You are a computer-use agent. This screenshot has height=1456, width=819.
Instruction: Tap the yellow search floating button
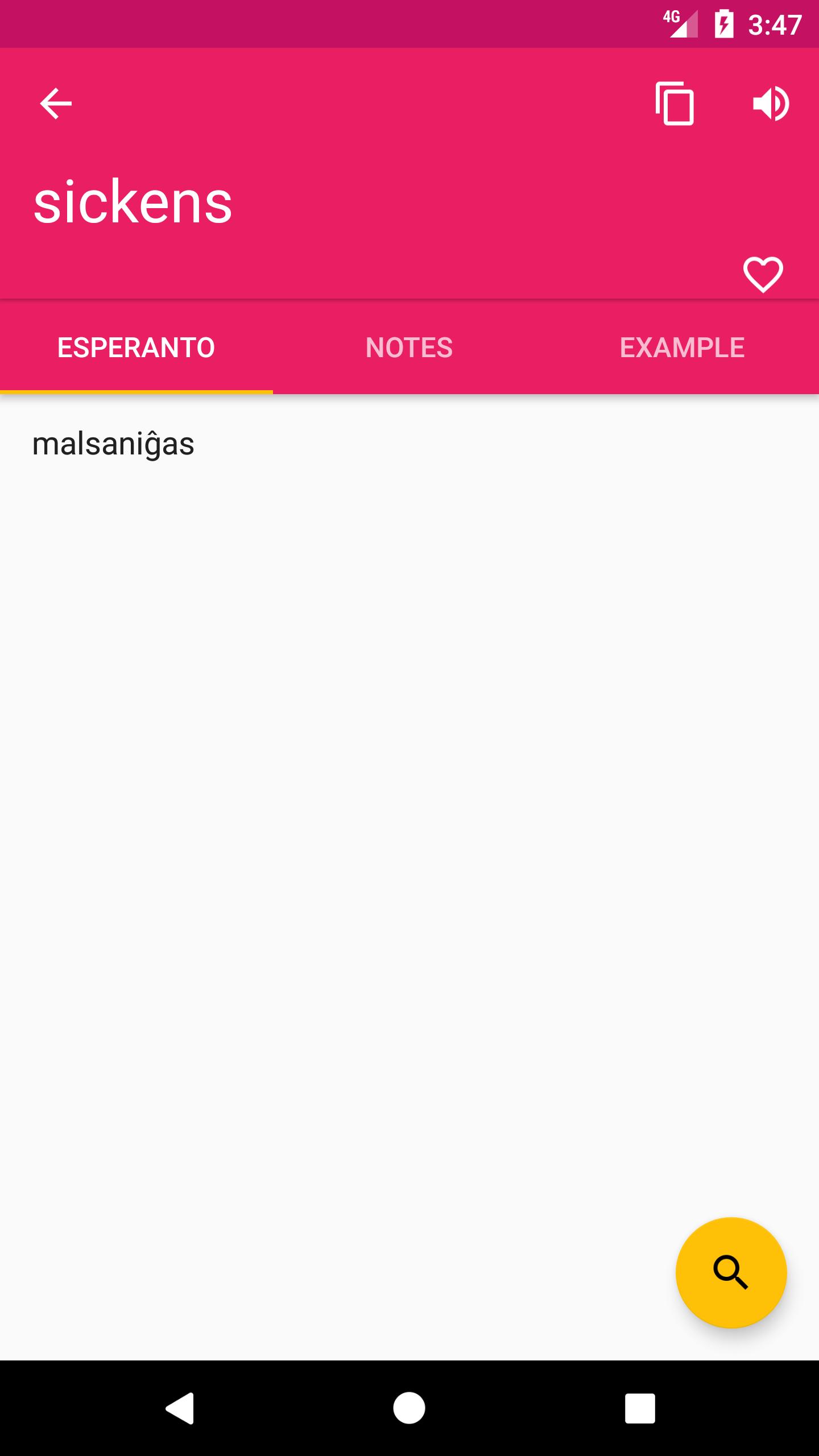(x=731, y=1272)
